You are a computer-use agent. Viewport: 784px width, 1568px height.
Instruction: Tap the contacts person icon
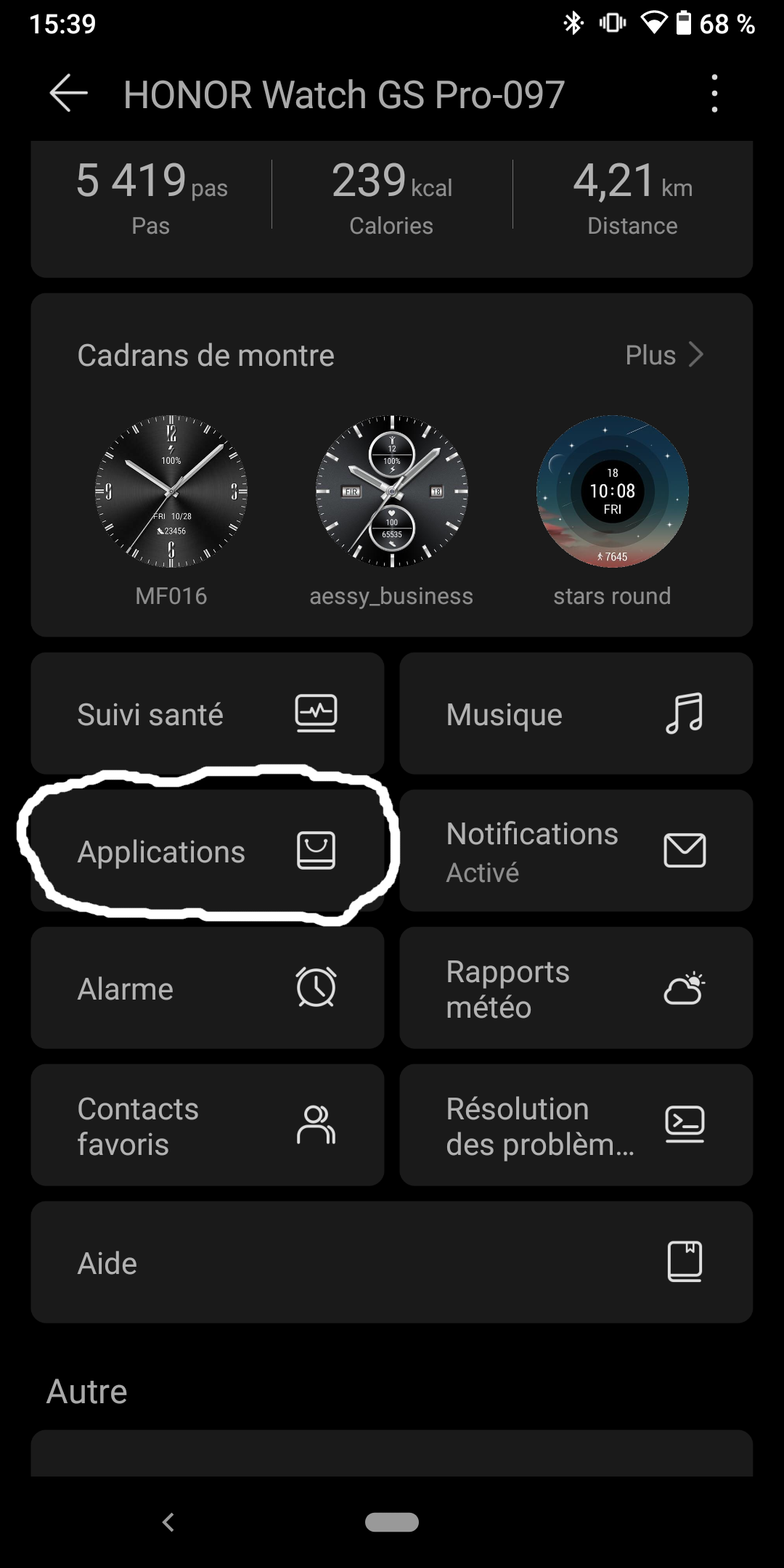(x=317, y=1125)
